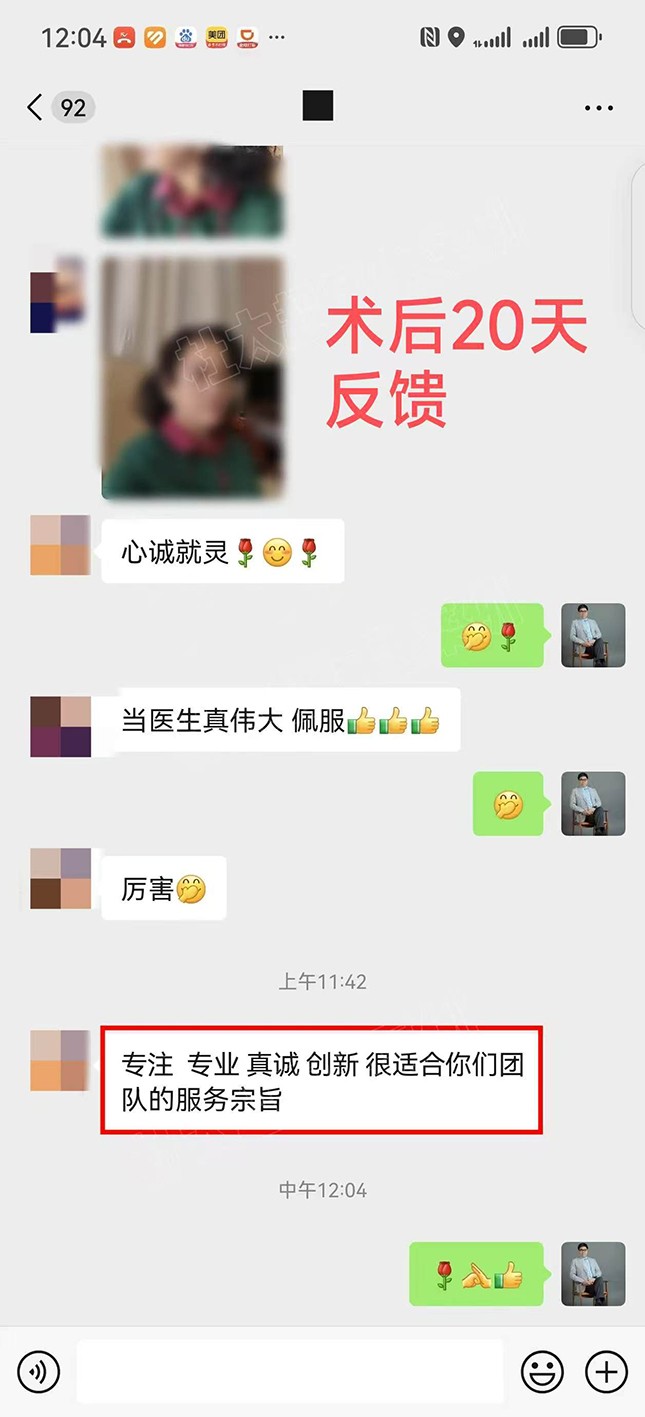The height and width of the screenshot is (1417, 645).
Task: View avatar of sender saying 心诚就灵
Action: [60, 545]
